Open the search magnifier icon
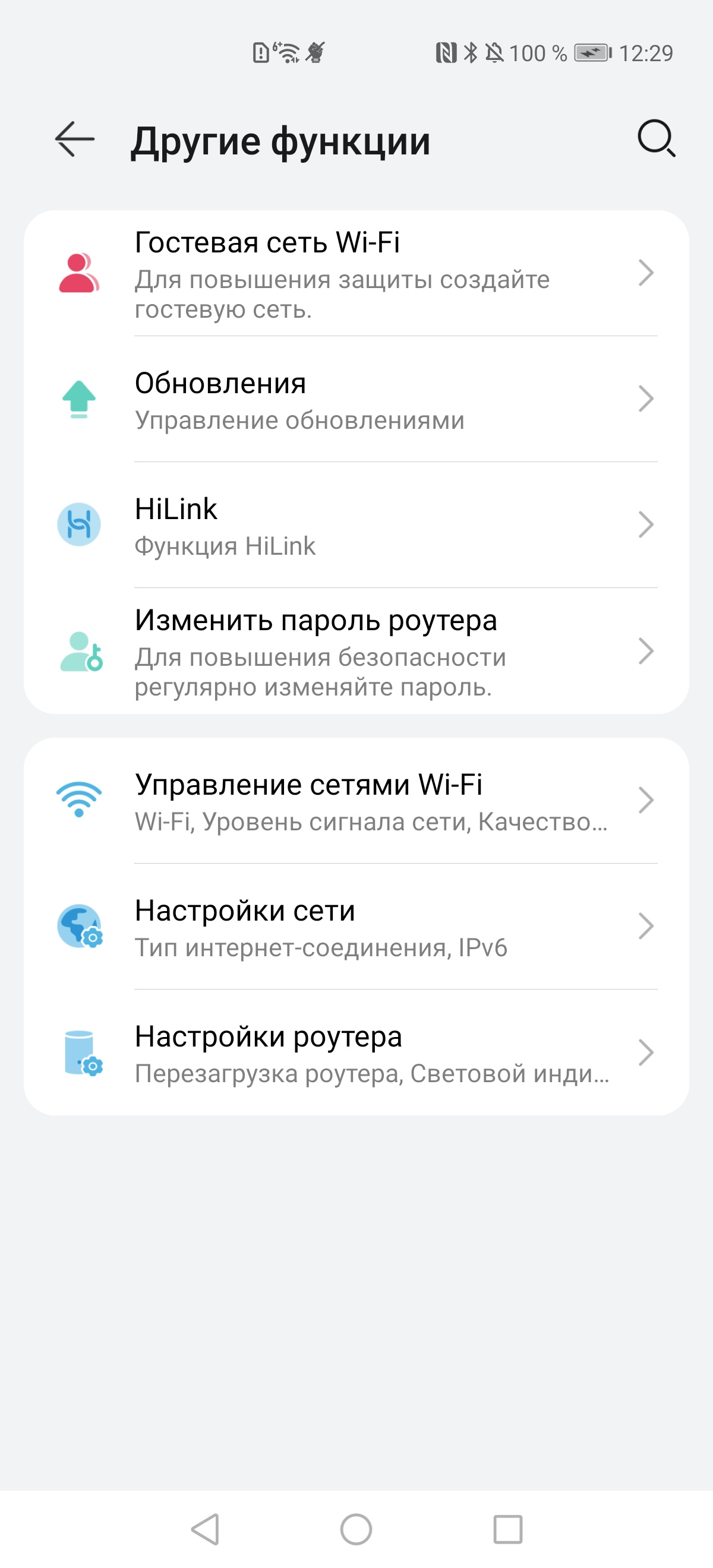Viewport: 713px width, 1568px height. point(656,139)
